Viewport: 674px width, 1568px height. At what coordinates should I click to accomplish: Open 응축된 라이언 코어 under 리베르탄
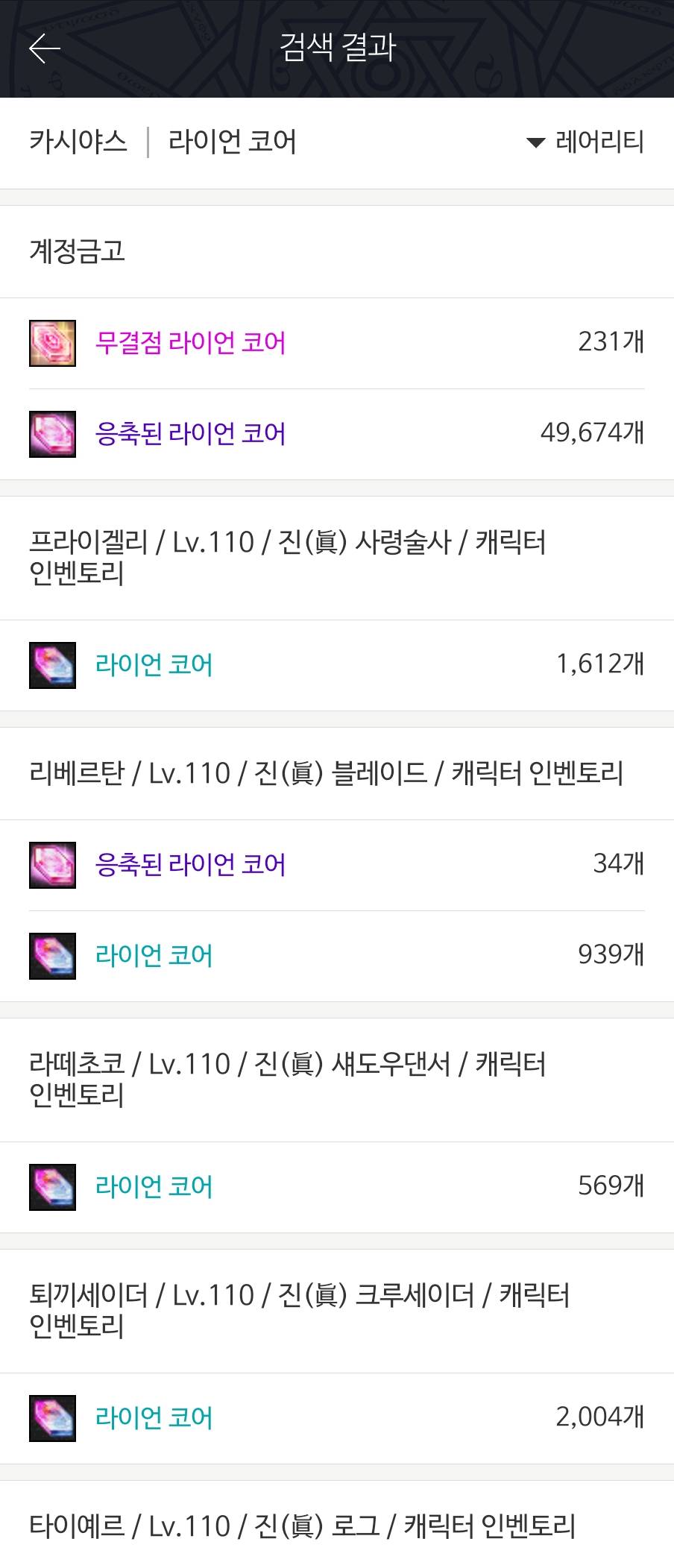coord(190,865)
